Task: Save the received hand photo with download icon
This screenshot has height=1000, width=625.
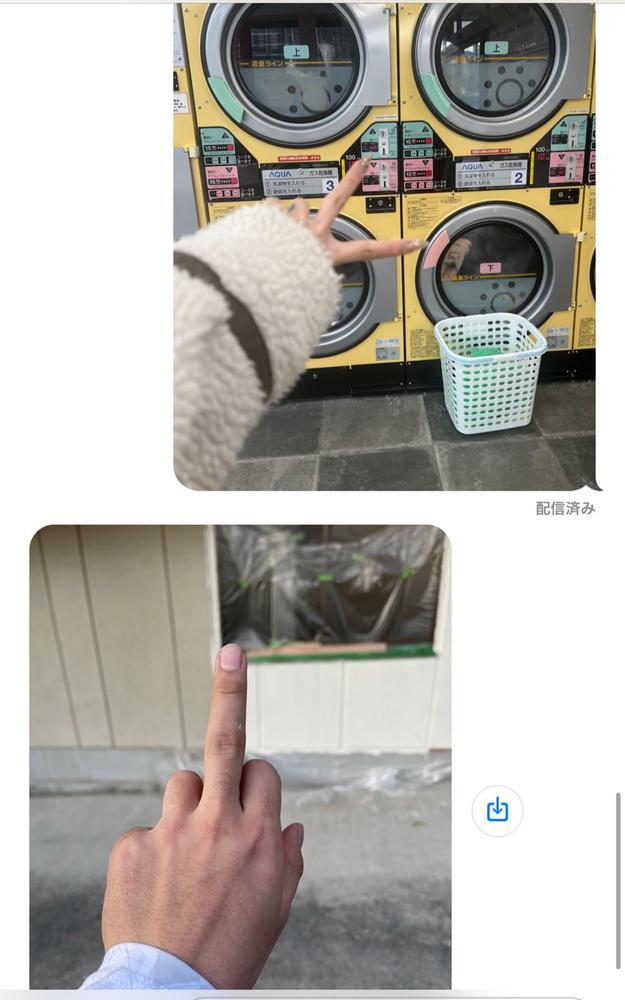Action: [x=497, y=809]
